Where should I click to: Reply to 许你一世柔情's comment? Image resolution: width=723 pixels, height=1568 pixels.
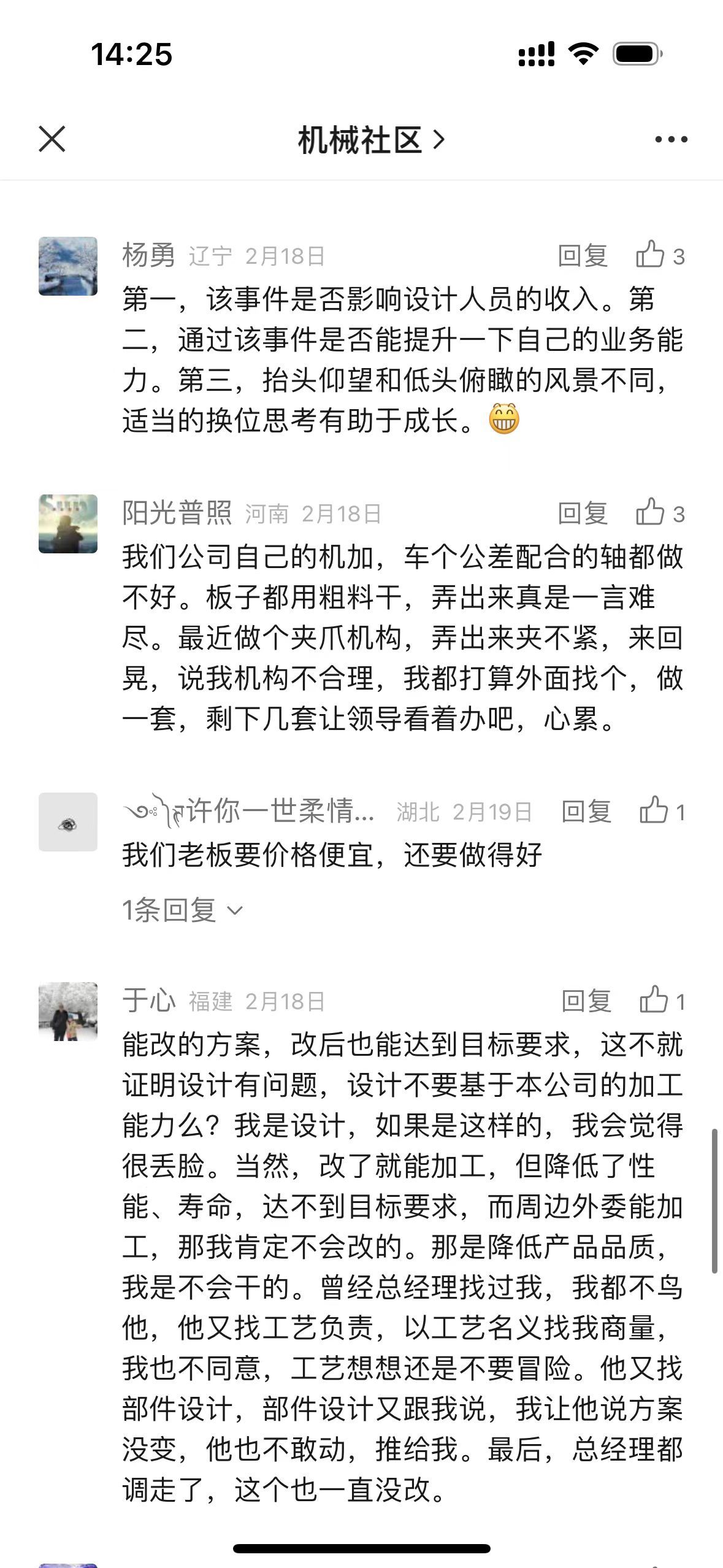(x=586, y=812)
